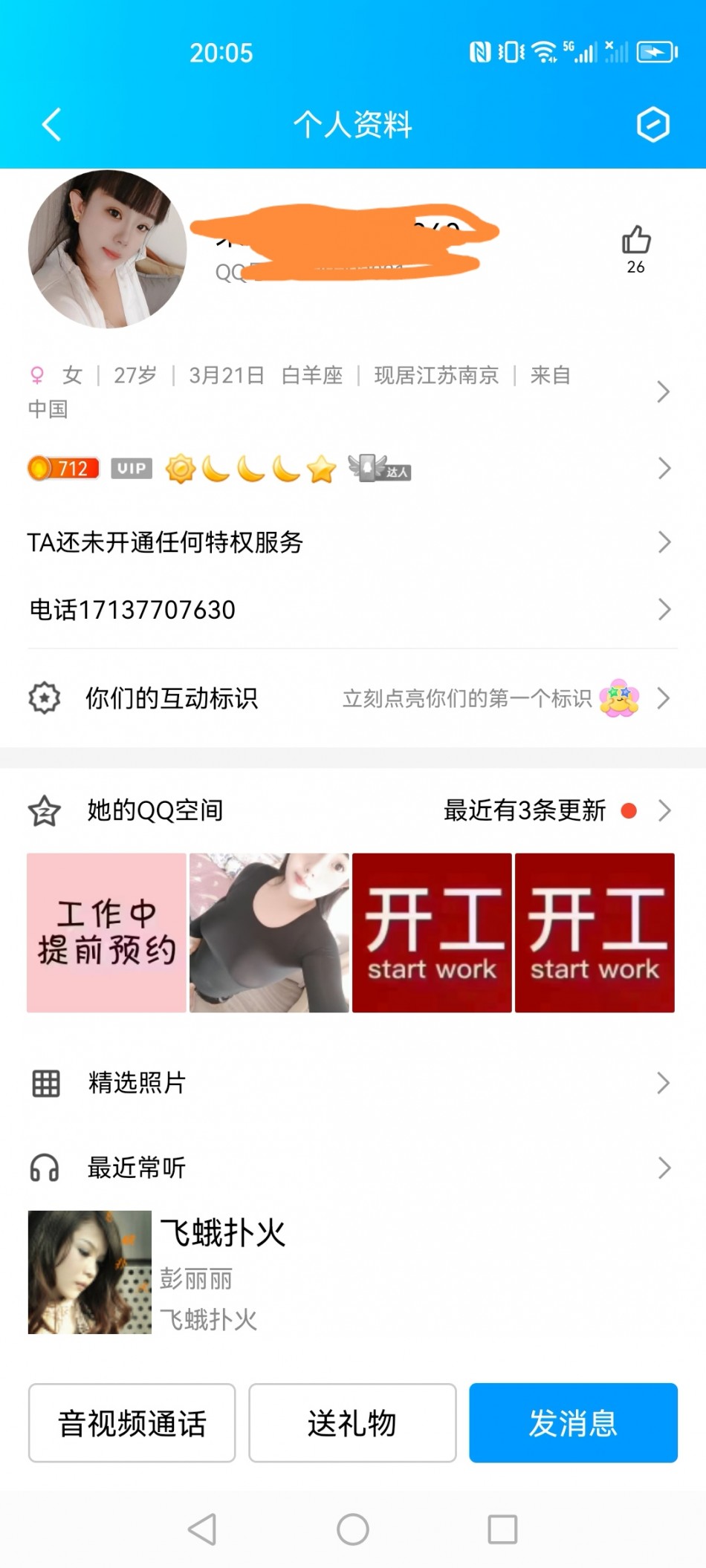706x1568 pixels.
Task: Open the hexagon settings icon
Action: (653, 124)
